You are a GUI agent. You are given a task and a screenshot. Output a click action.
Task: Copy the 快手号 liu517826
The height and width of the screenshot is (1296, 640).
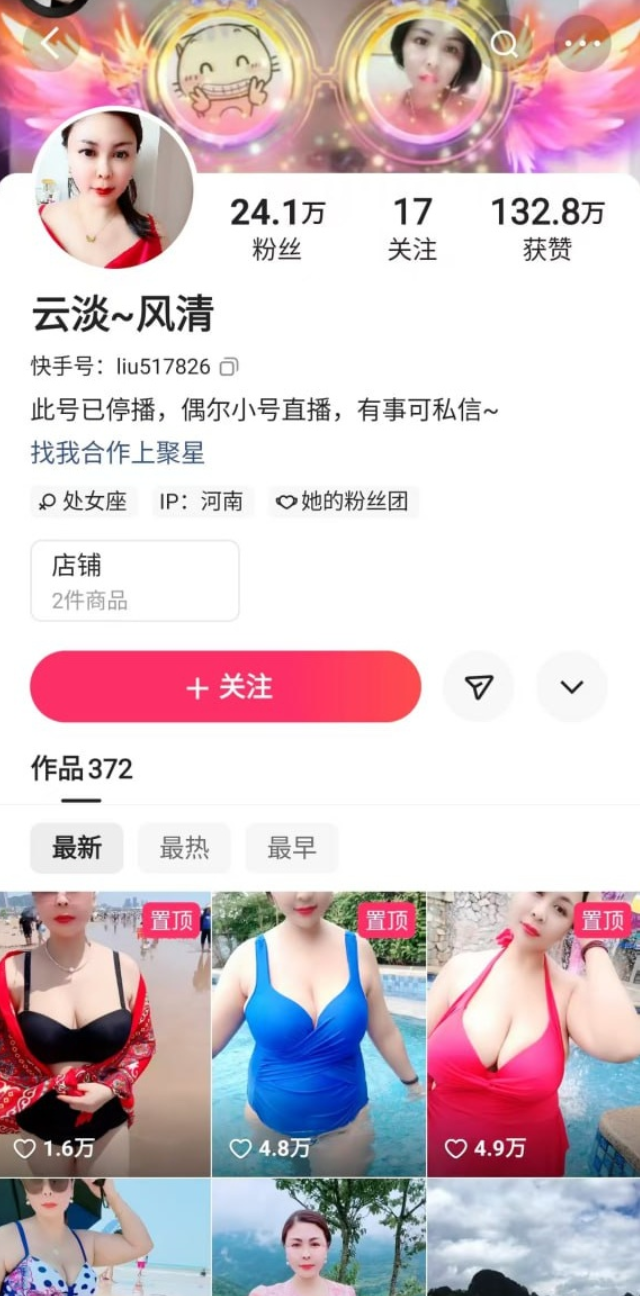pyautogui.click(x=229, y=367)
